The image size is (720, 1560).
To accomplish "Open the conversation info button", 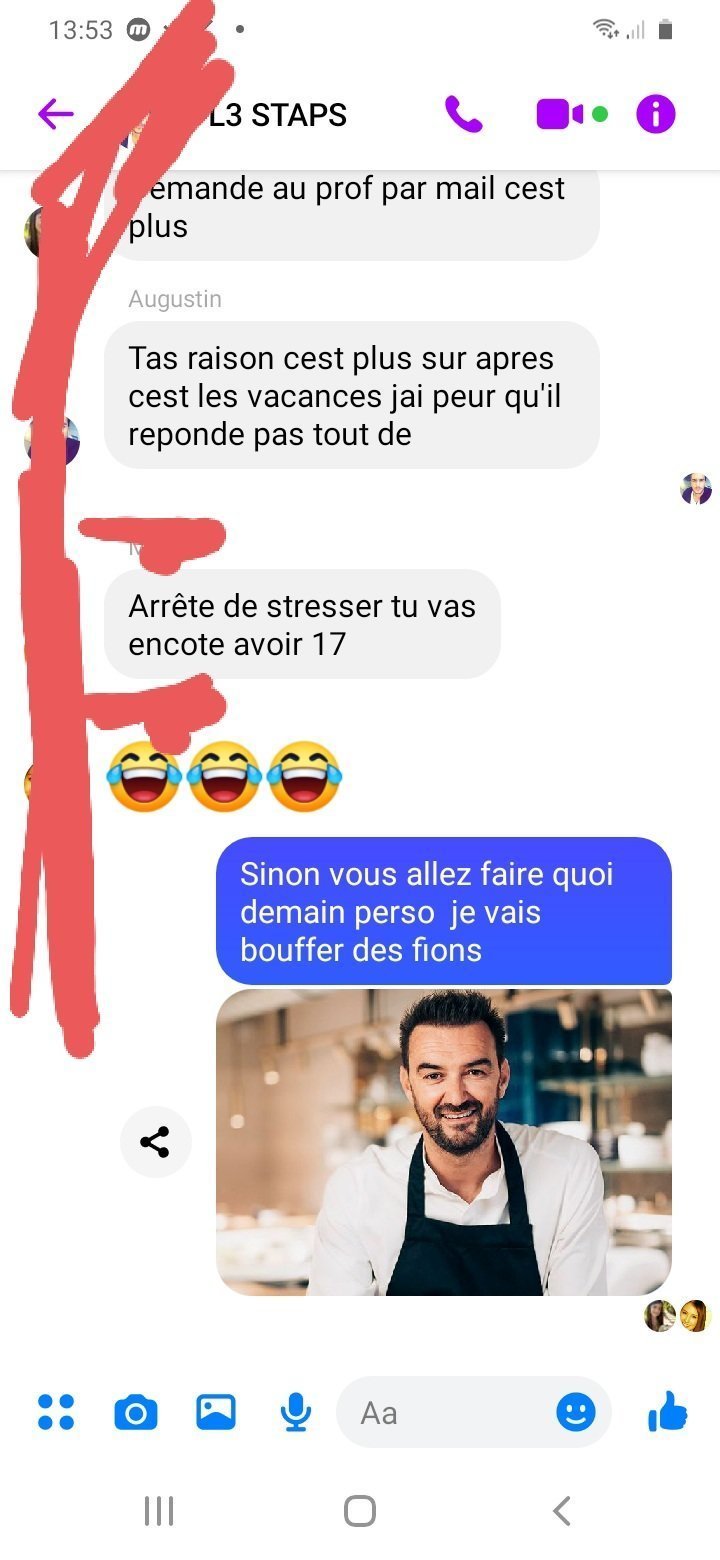I will click(x=656, y=115).
